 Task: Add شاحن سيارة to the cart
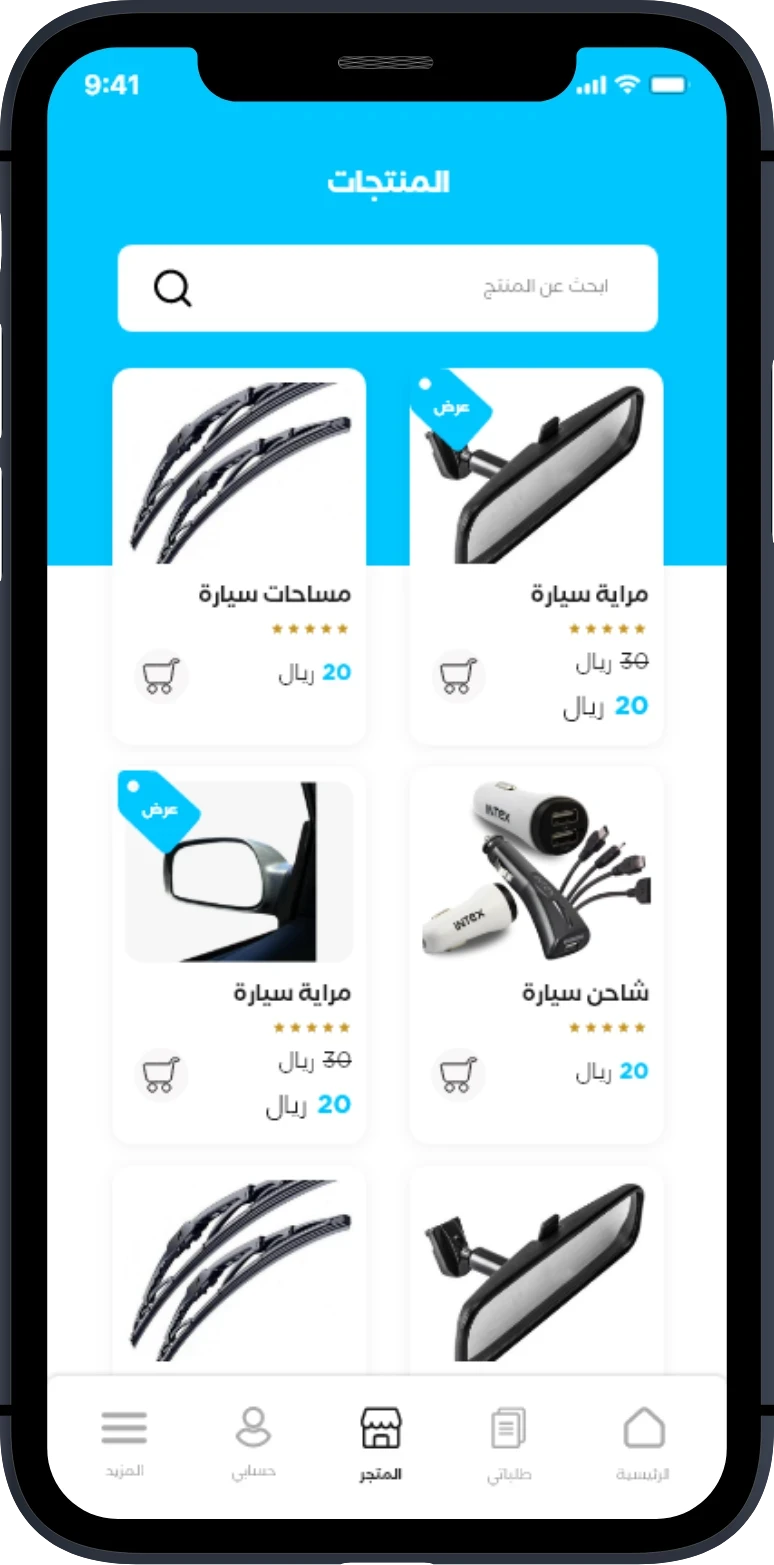point(458,1074)
